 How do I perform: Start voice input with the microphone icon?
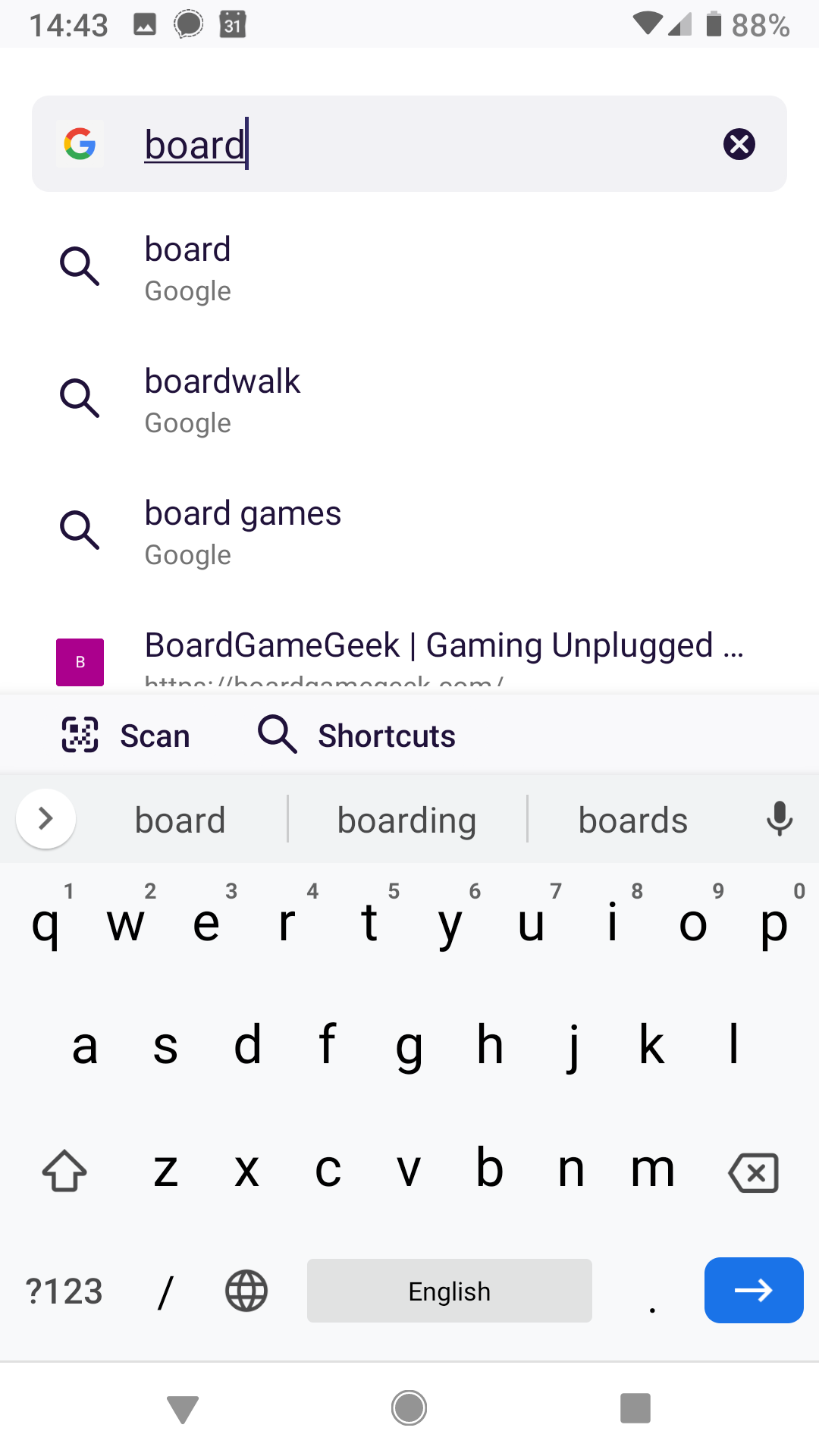[x=780, y=819]
